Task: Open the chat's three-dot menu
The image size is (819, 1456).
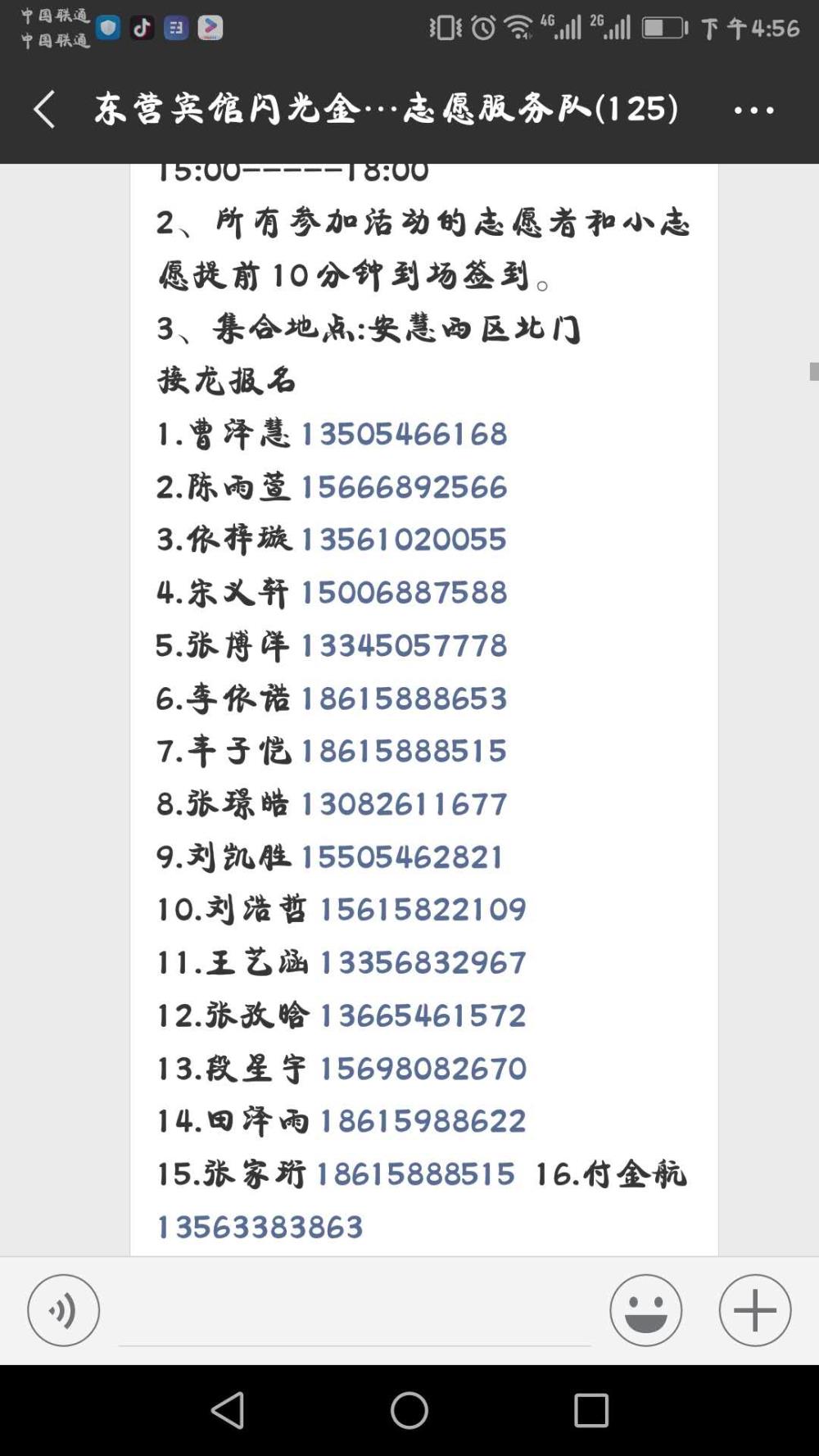Action: tap(753, 110)
